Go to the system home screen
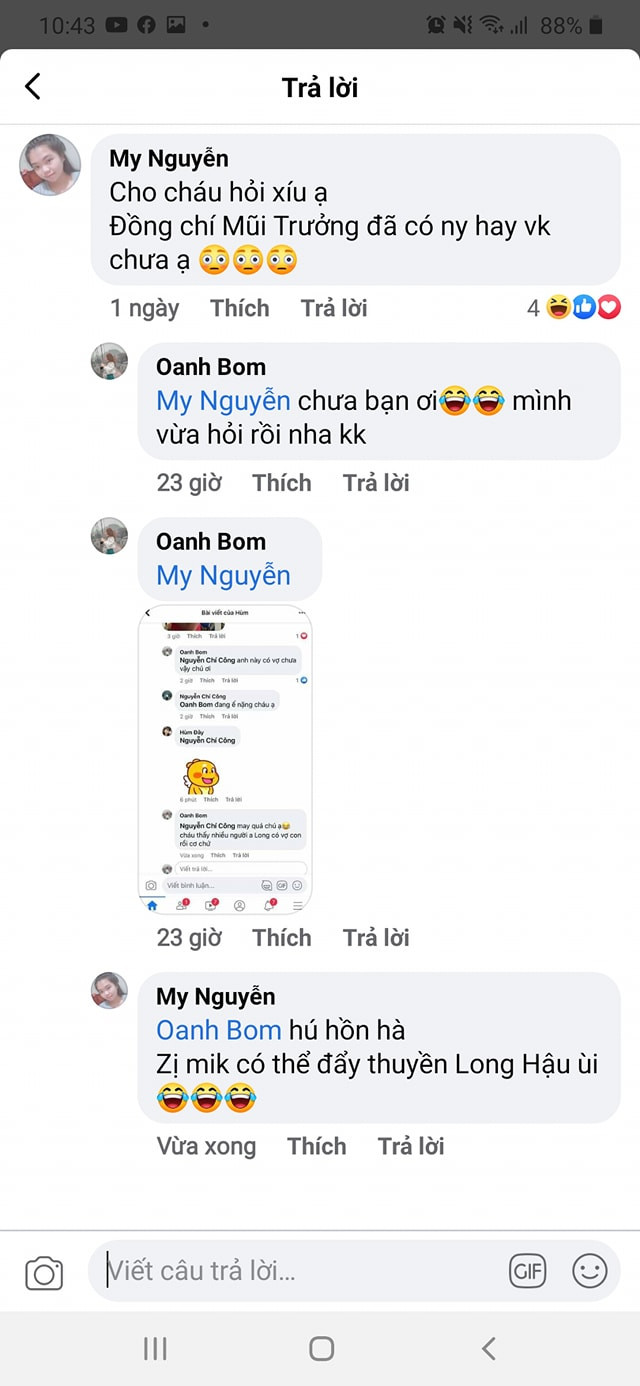The image size is (640, 1386). pos(321,1348)
